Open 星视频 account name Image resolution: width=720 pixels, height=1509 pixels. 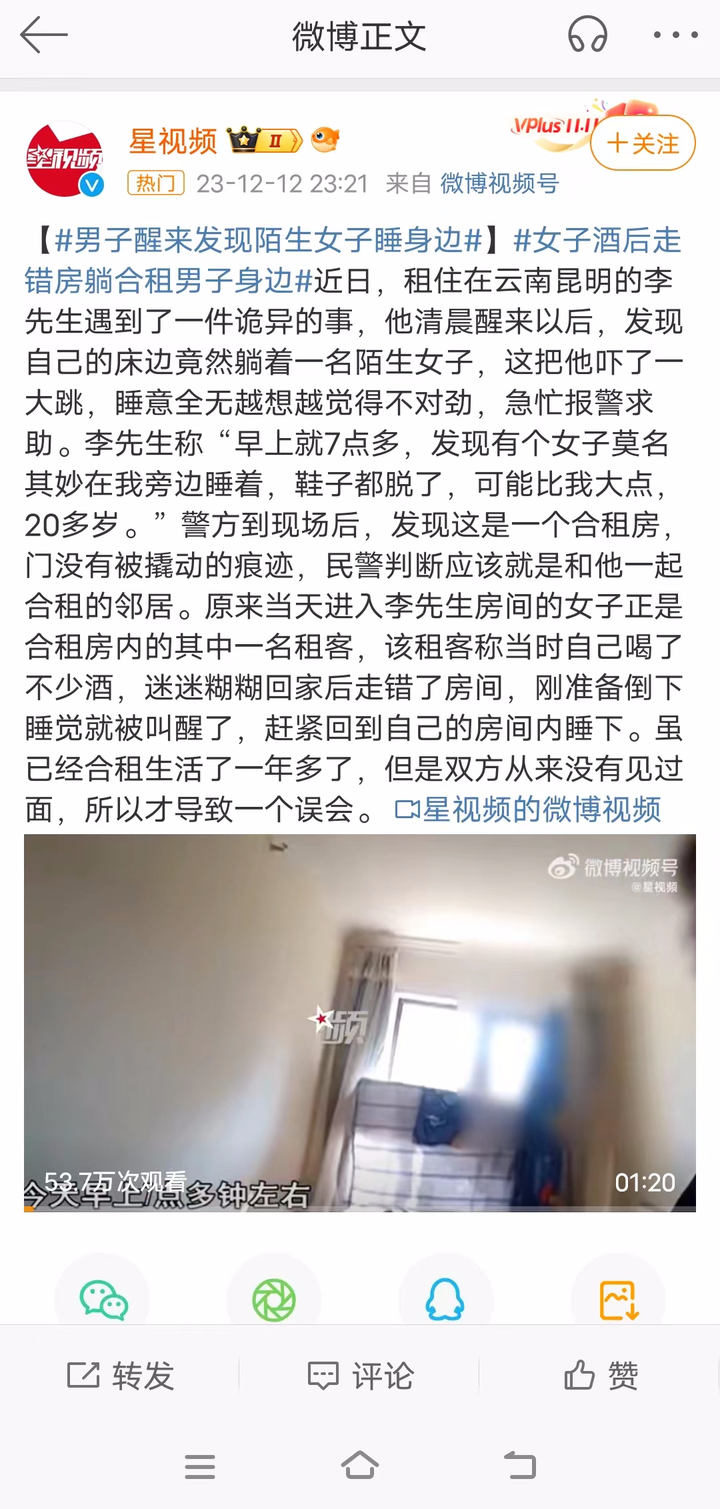click(172, 142)
